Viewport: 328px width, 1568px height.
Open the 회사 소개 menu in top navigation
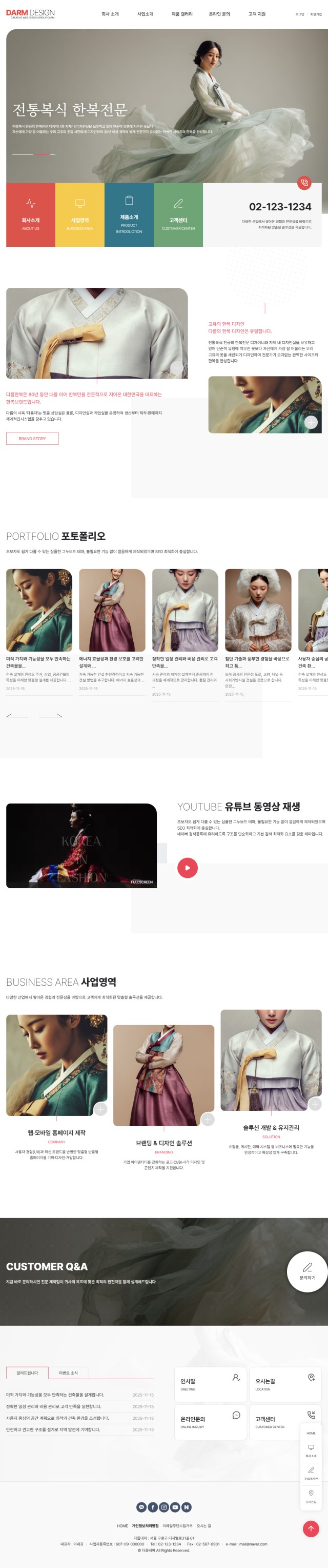(x=110, y=14)
